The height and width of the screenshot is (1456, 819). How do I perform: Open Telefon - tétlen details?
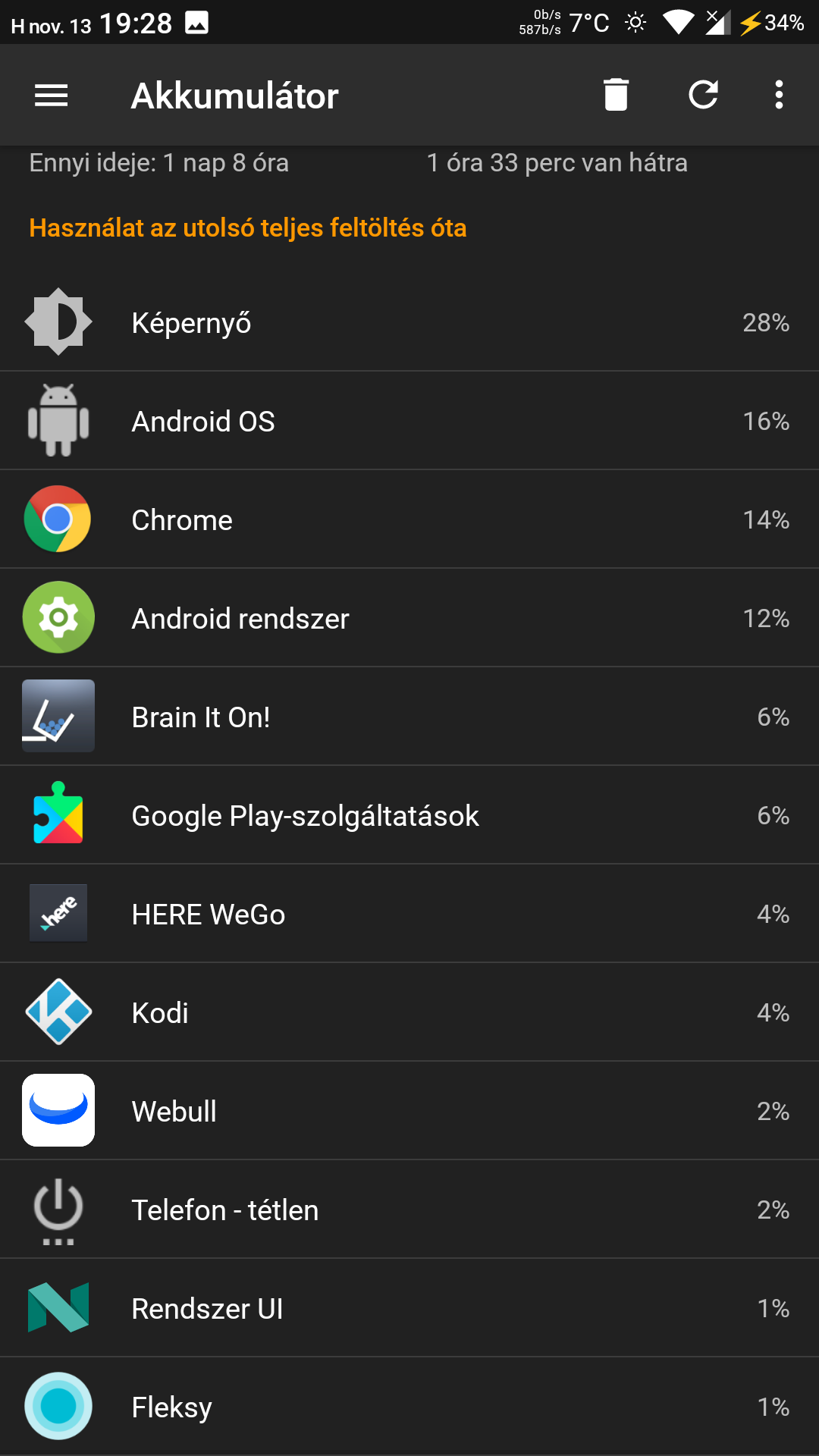409,1210
